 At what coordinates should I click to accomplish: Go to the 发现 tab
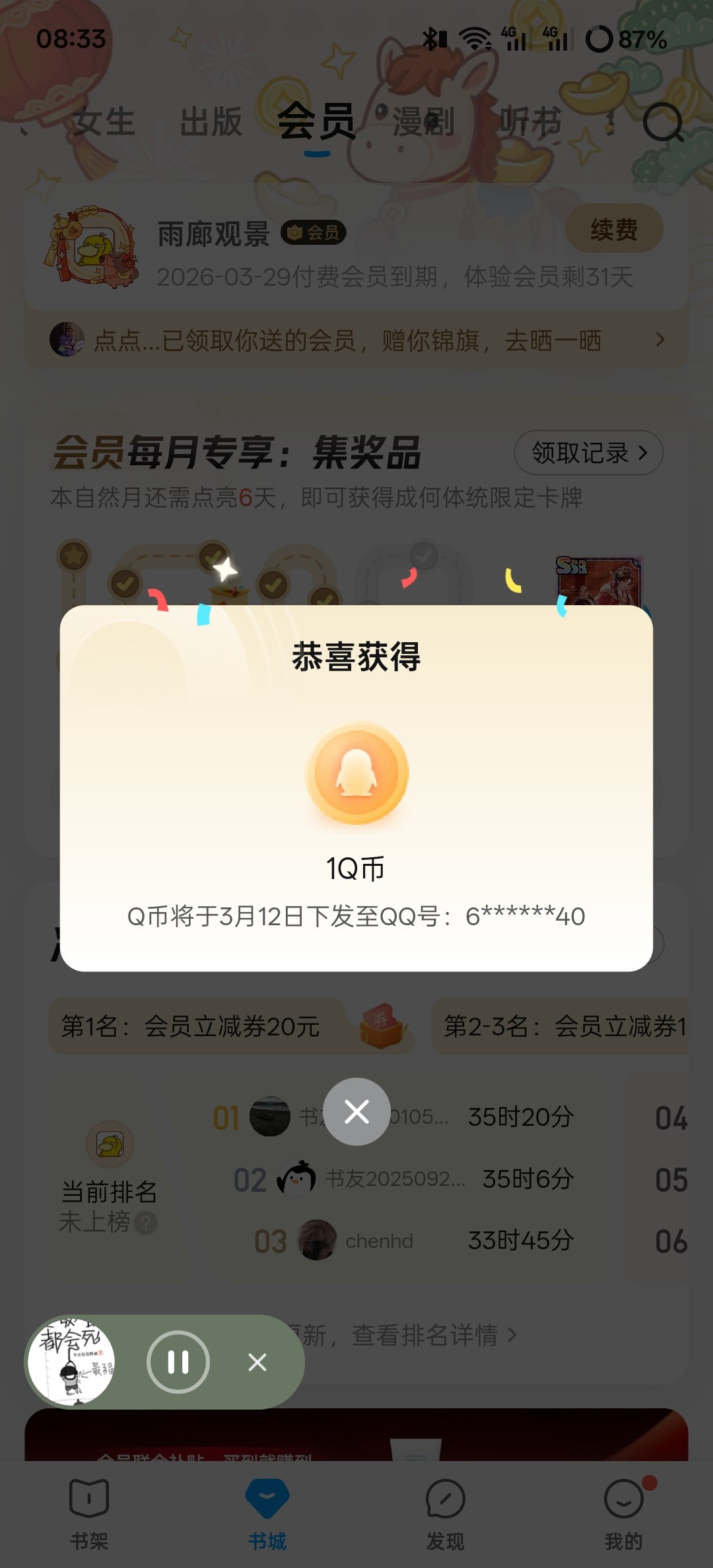[446, 1511]
